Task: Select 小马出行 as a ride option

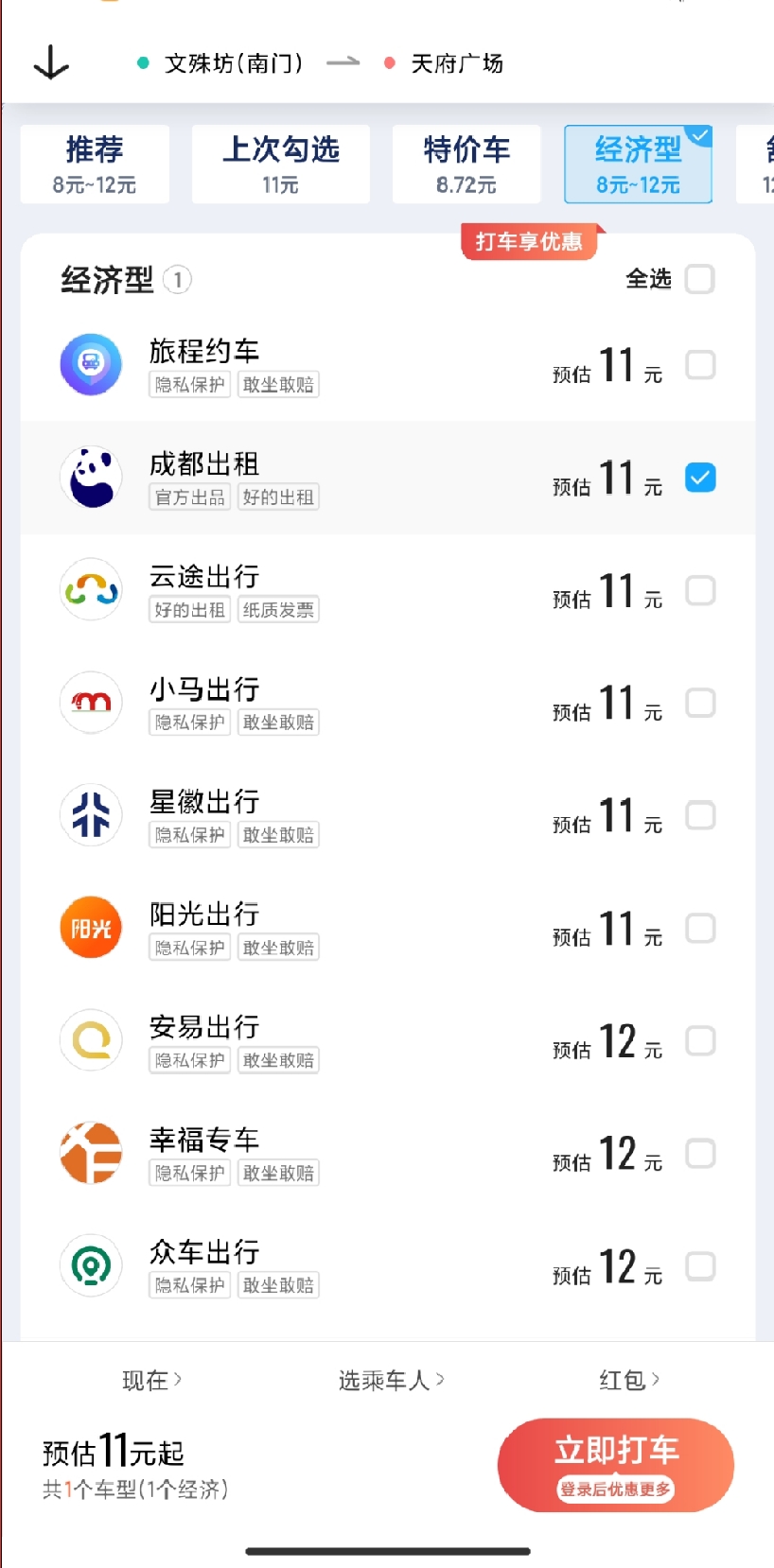Action: tap(700, 704)
